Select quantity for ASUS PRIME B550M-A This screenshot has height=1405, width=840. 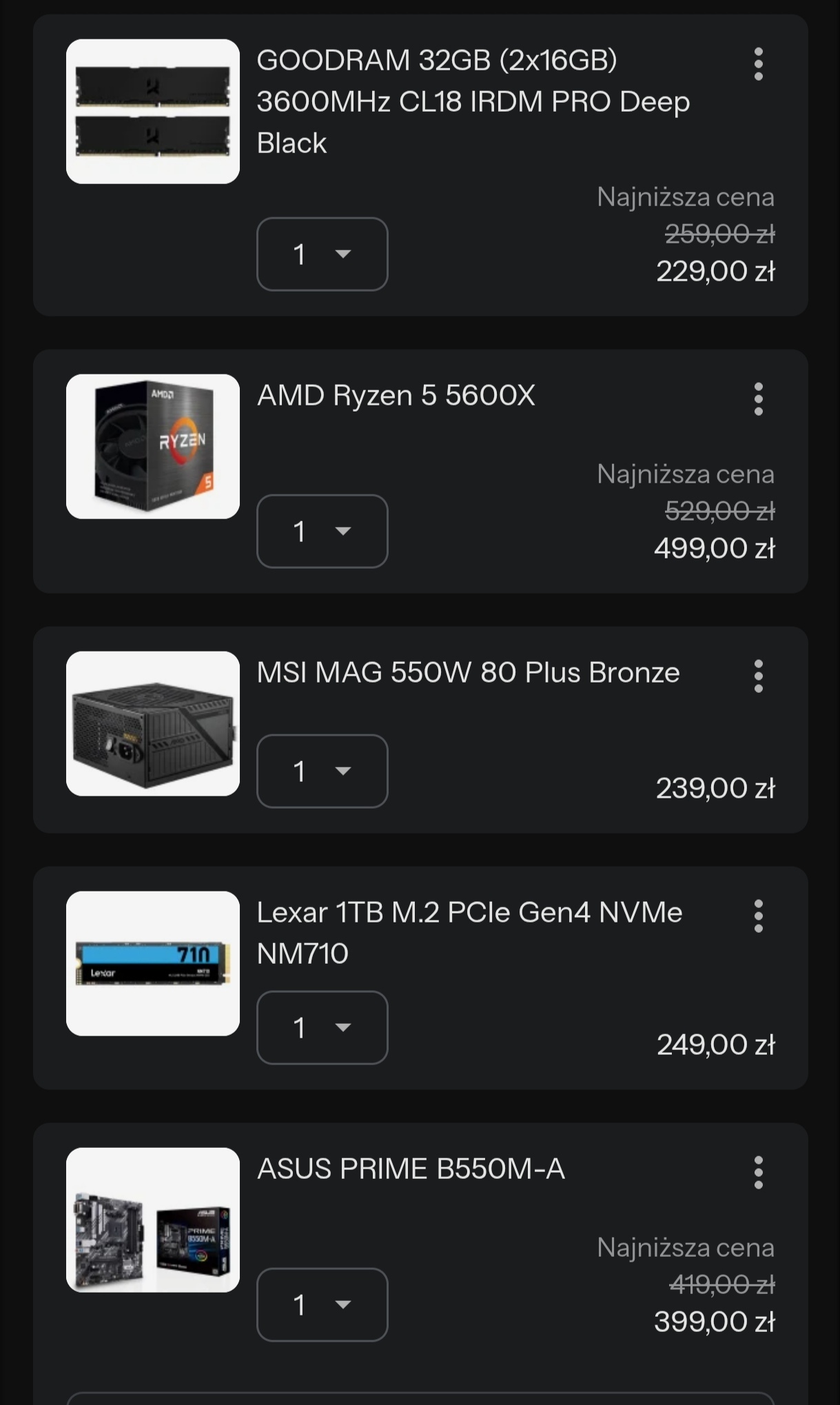click(322, 1305)
